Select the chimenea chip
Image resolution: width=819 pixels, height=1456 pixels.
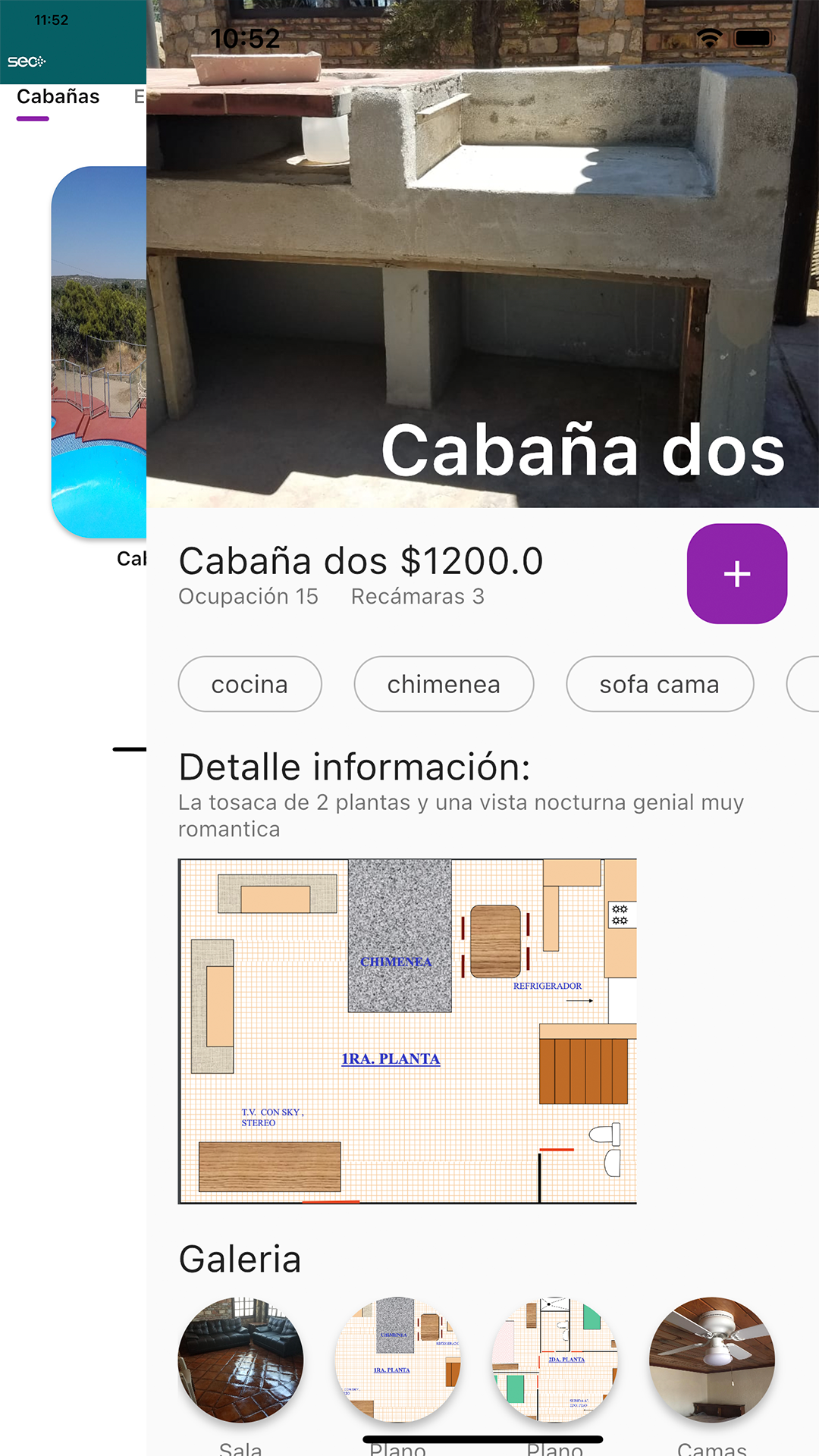444,684
